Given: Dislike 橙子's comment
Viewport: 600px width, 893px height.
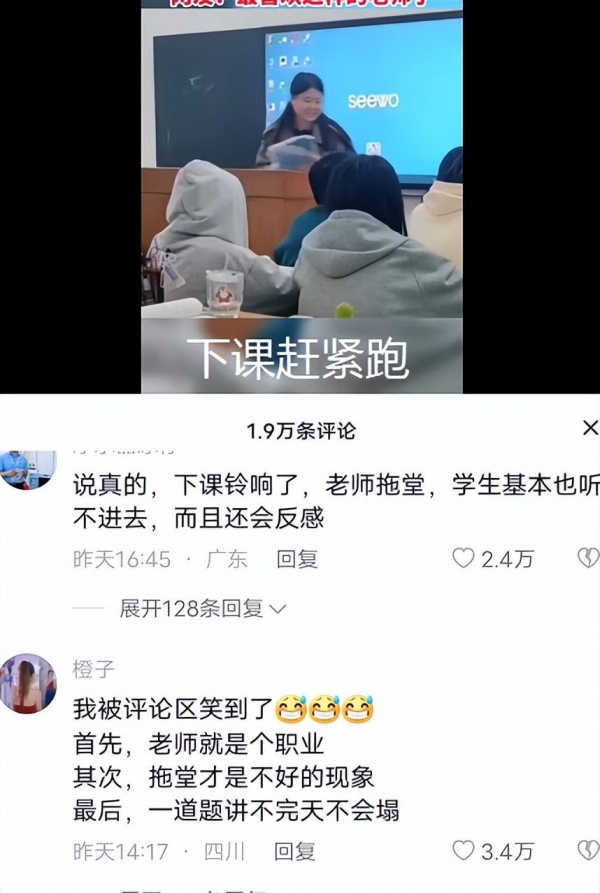Looking at the screenshot, I should pyautogui.click(x=588, y=851).
